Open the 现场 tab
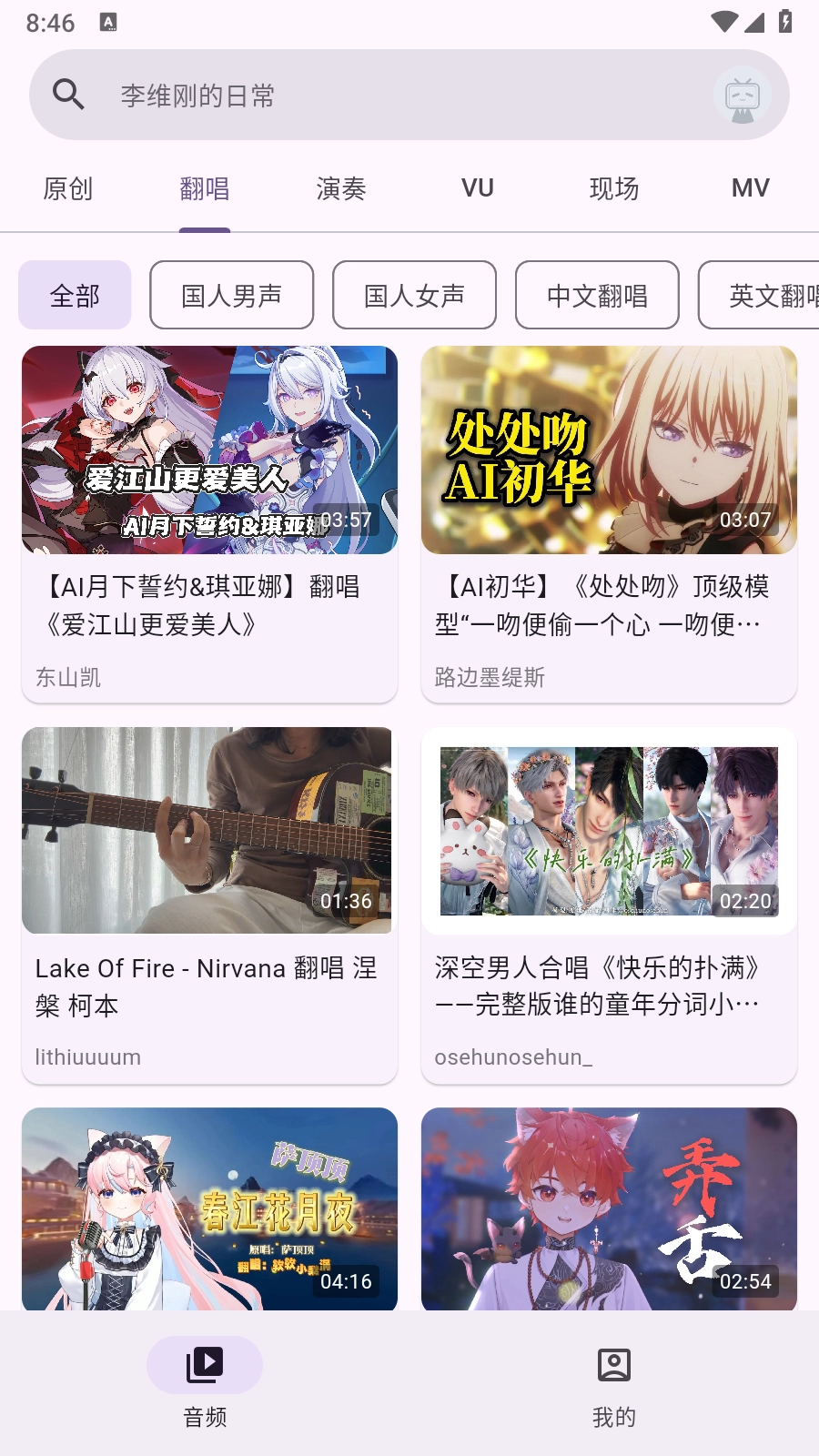 613,188
